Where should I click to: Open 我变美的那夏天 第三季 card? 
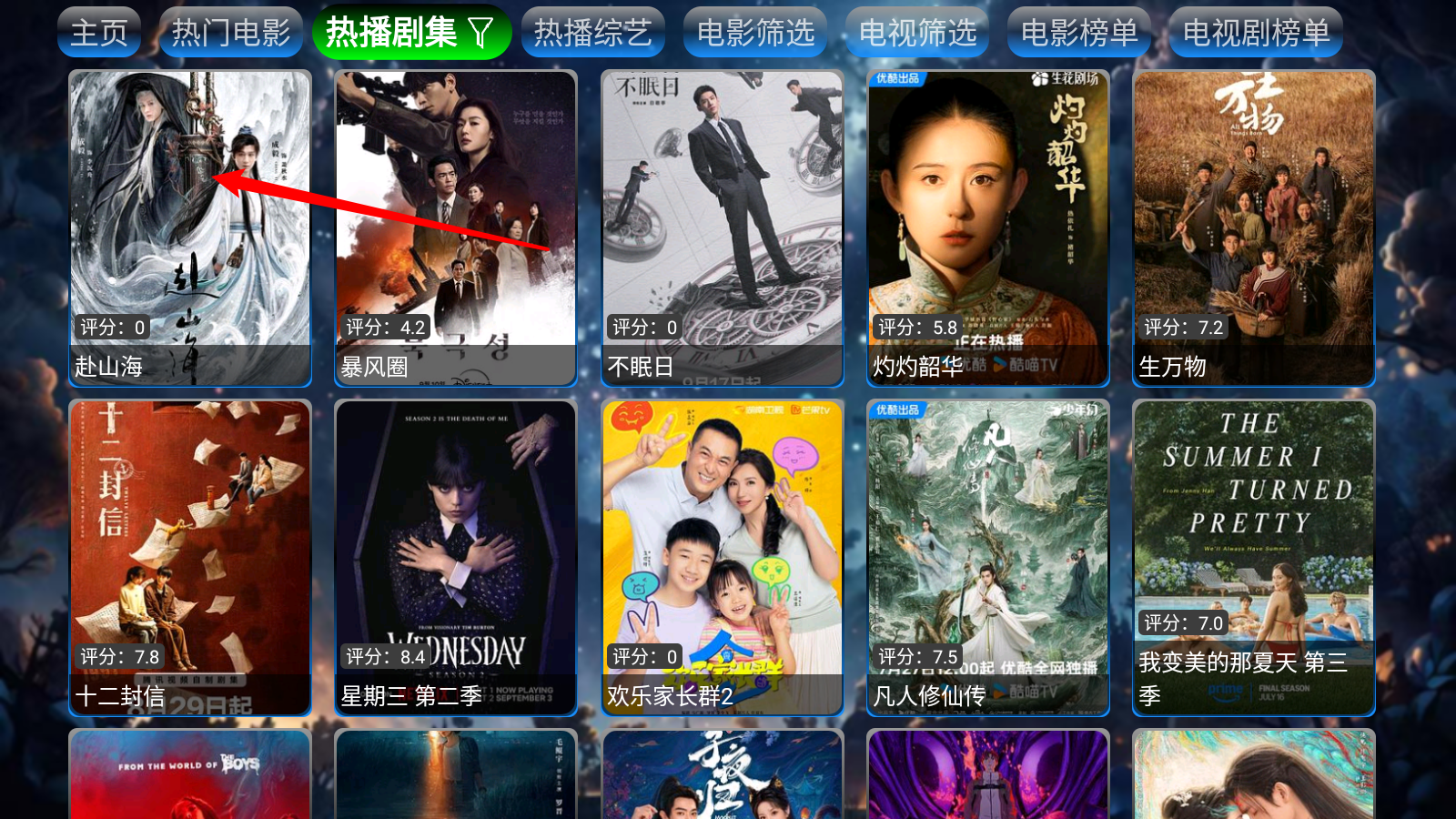(x=1253, y=557)
